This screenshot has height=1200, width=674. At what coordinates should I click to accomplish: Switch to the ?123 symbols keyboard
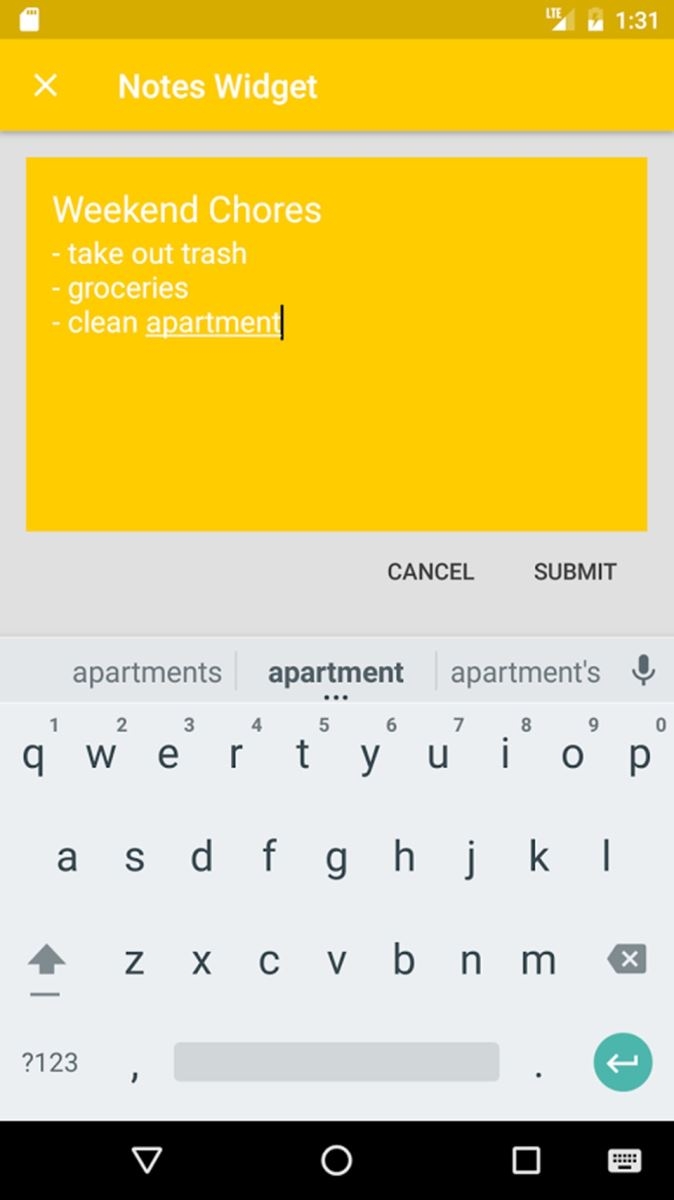[x=50, y=1062]
